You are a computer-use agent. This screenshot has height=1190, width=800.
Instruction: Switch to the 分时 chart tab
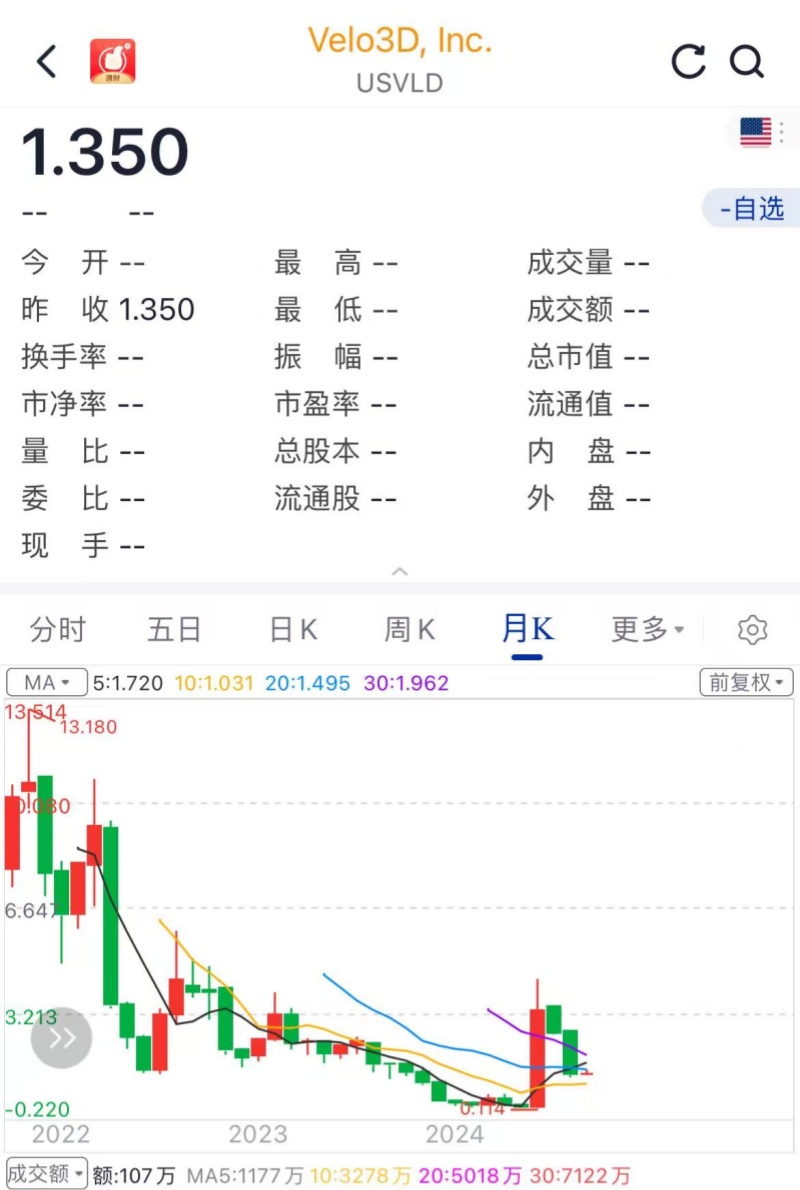58,630
